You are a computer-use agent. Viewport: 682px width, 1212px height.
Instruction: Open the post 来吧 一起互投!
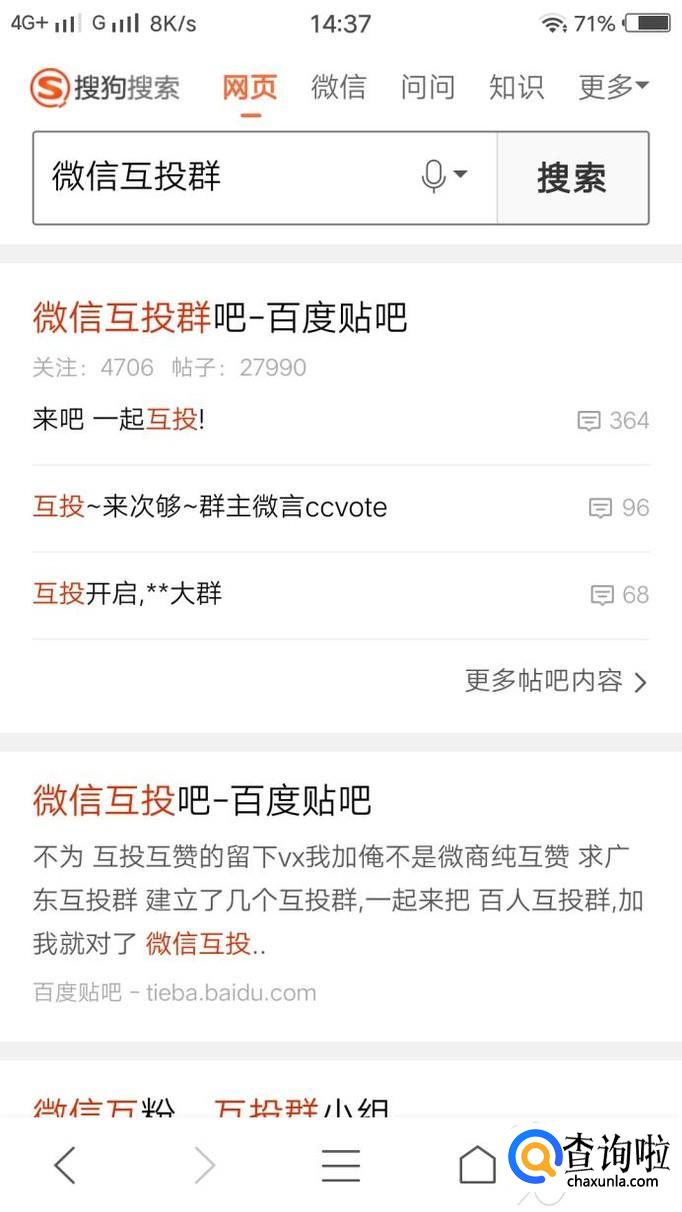click(x=118, y=420)
